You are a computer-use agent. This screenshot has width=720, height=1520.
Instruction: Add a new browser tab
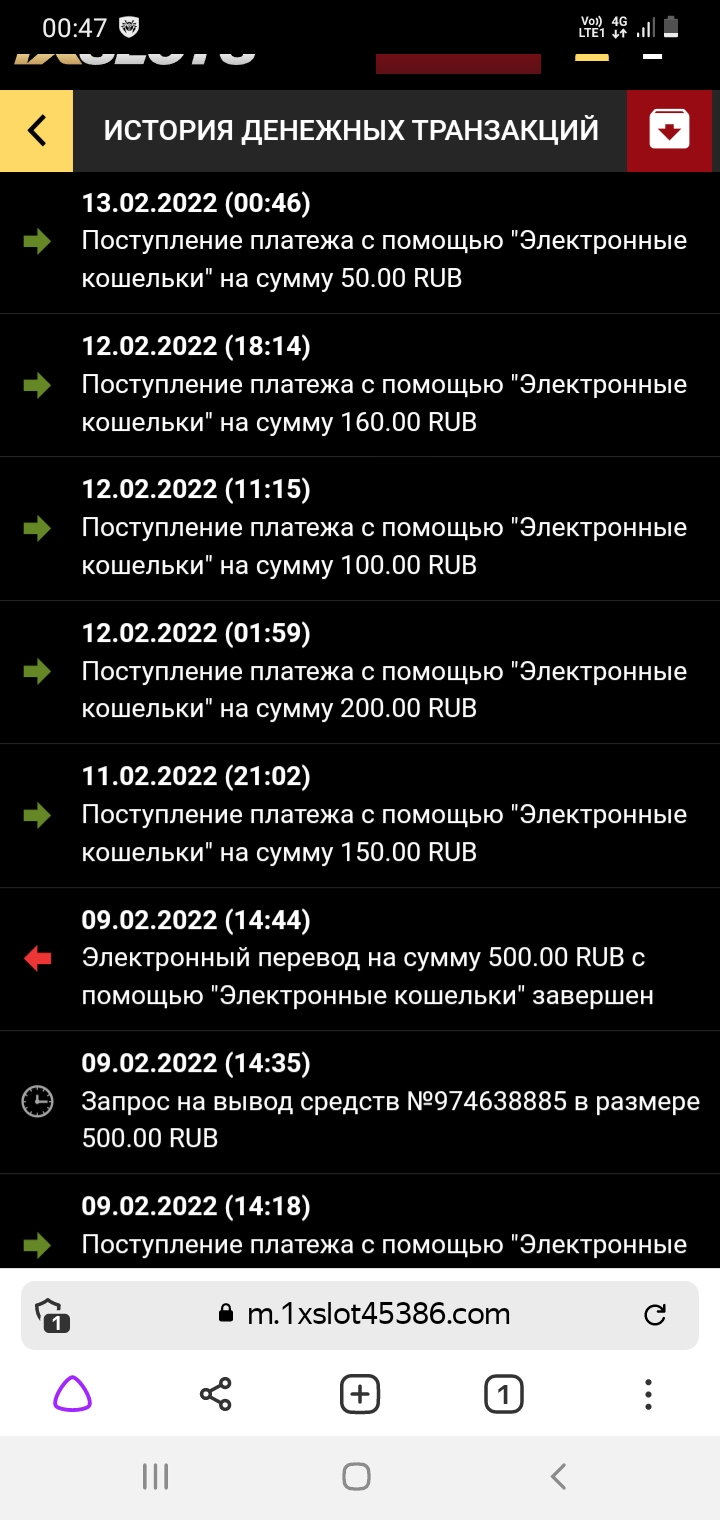tap(360, 1394)
